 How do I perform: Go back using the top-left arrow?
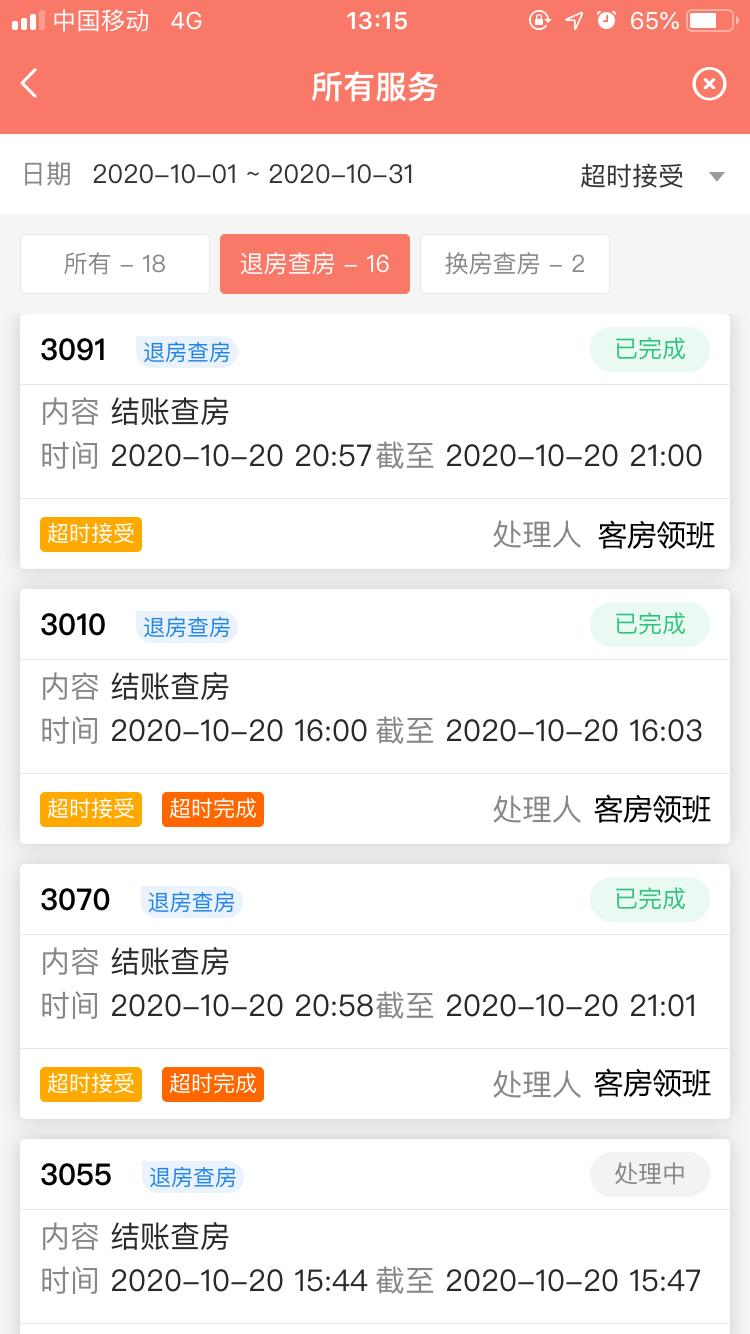point(30,84)
